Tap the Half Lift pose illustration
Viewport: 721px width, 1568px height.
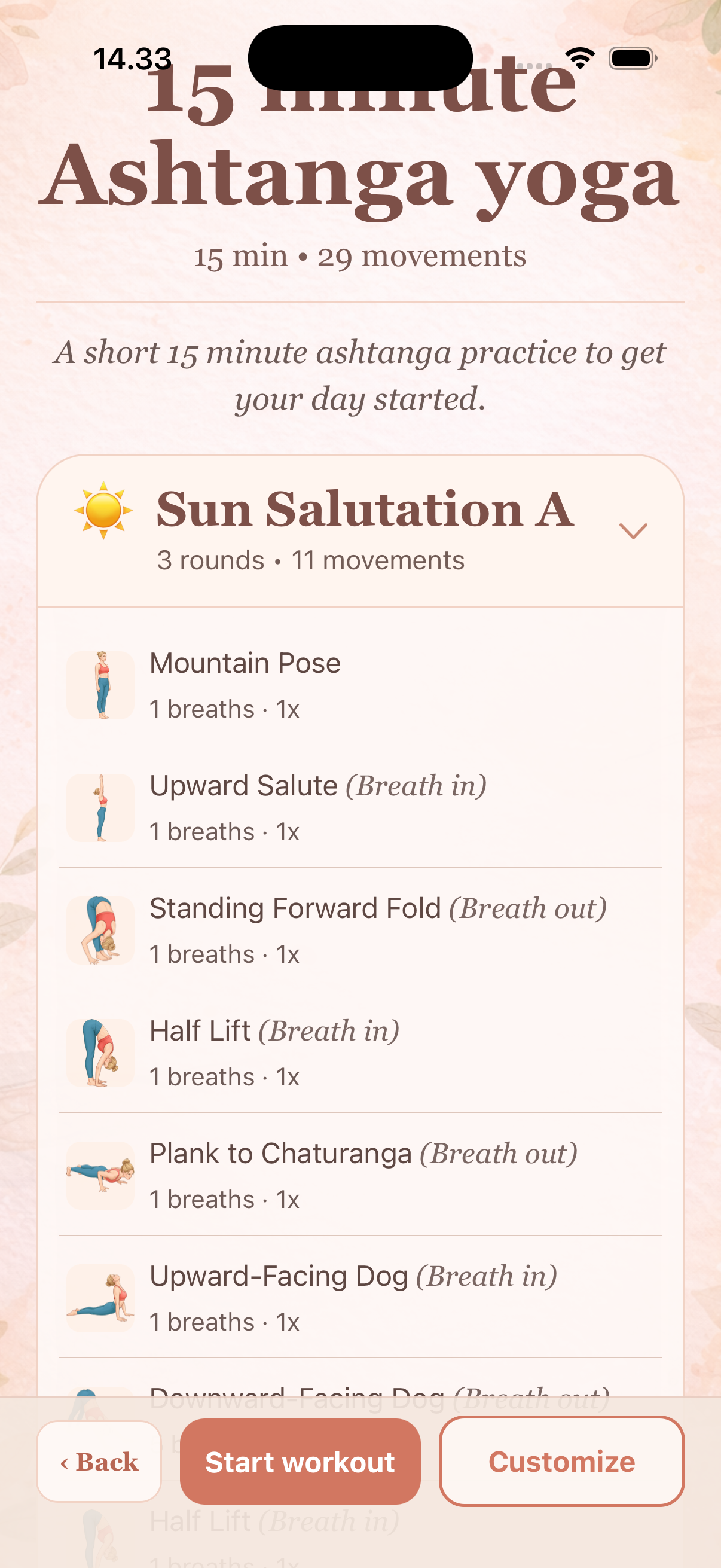pos(99,1053)
